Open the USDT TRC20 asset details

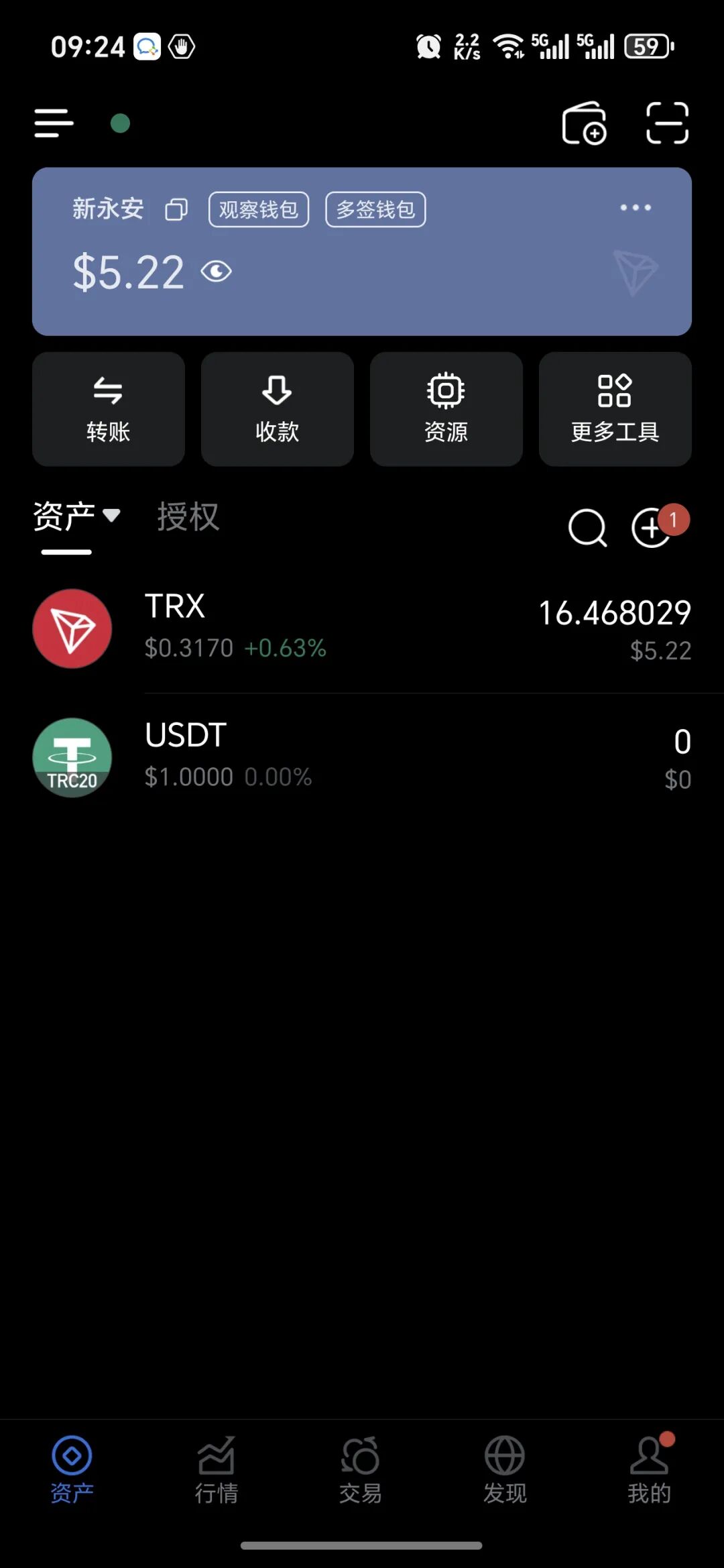(362, 757)
